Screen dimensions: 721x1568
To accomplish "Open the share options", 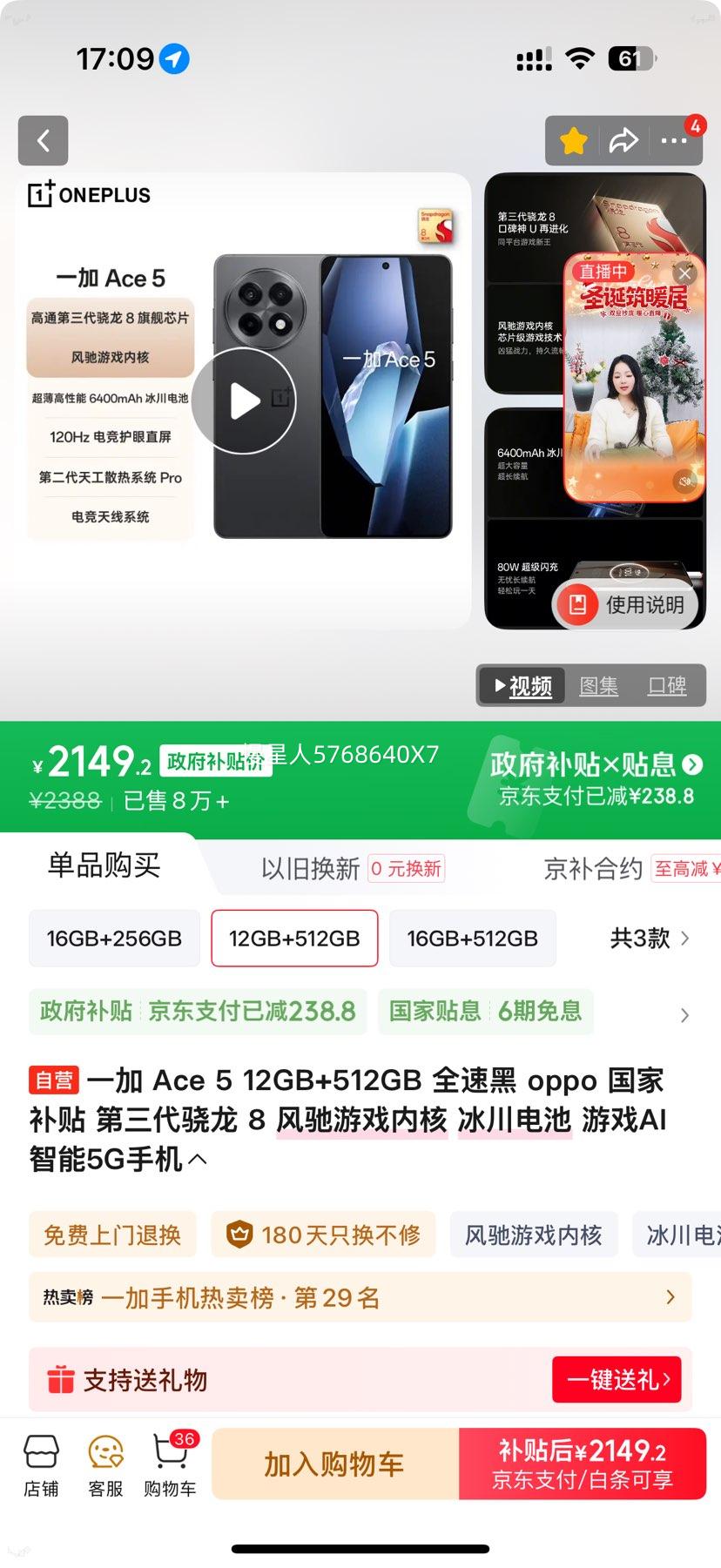I will coord(624,140).
